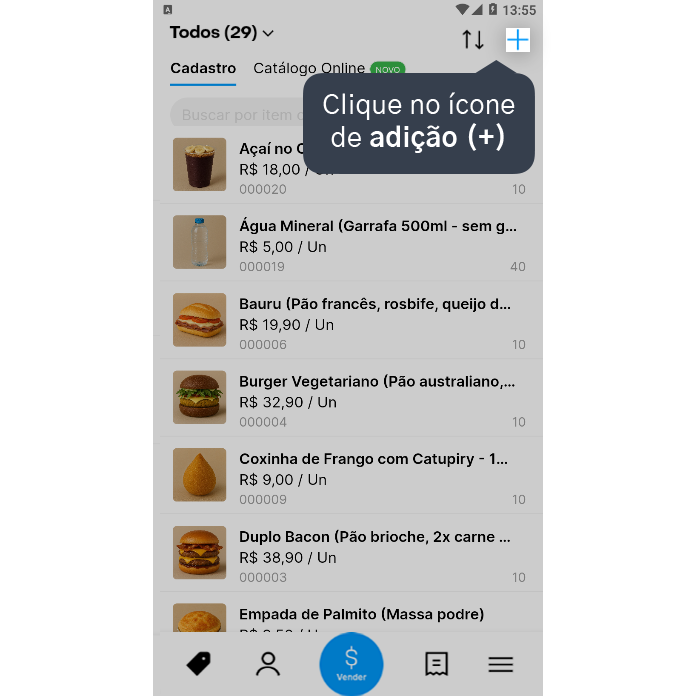Viewport: 696px width, 696px height.
Task: Open the receipts tab
Action: point(436,664)
